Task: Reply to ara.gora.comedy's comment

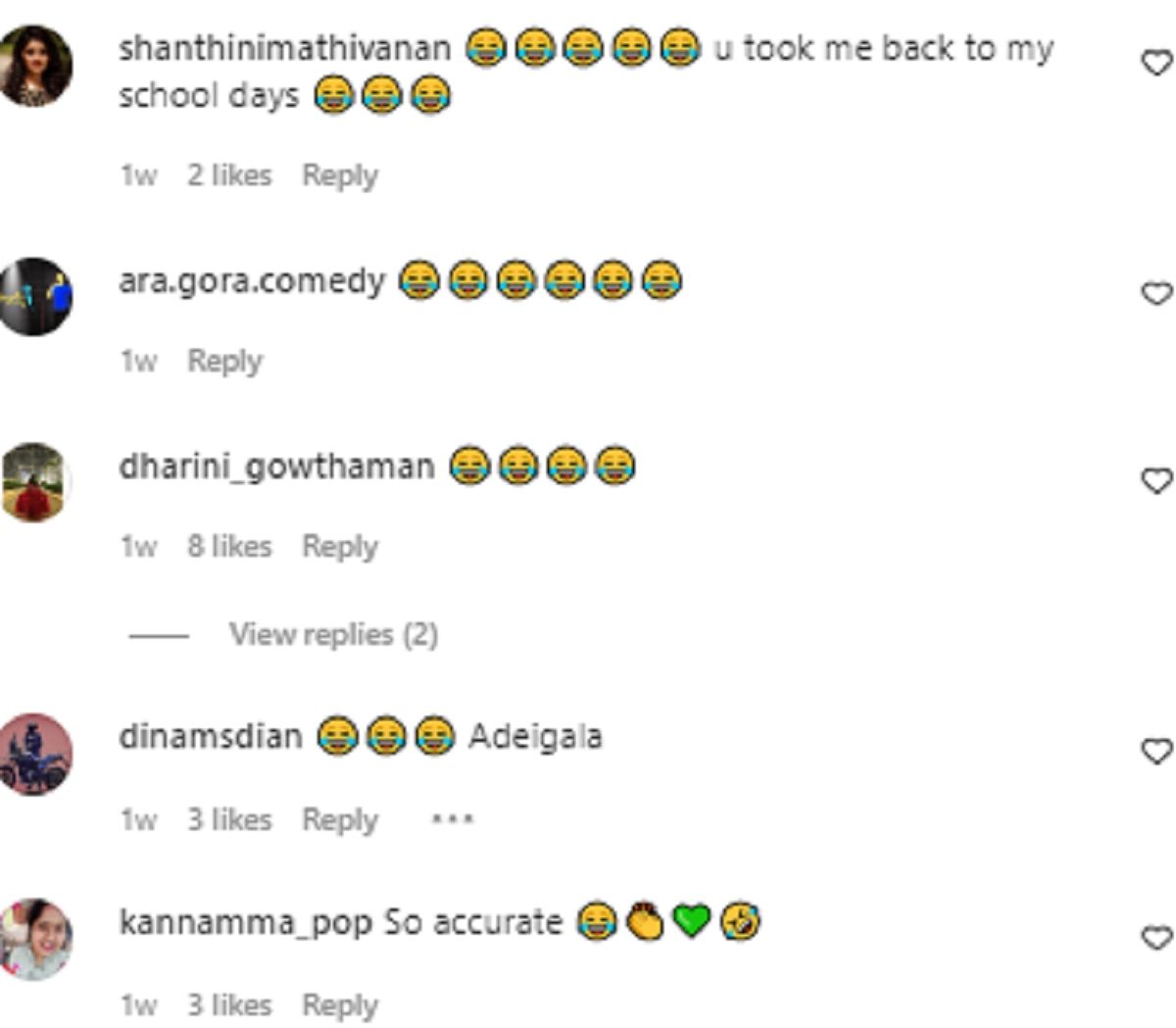Action: point(224,361)
